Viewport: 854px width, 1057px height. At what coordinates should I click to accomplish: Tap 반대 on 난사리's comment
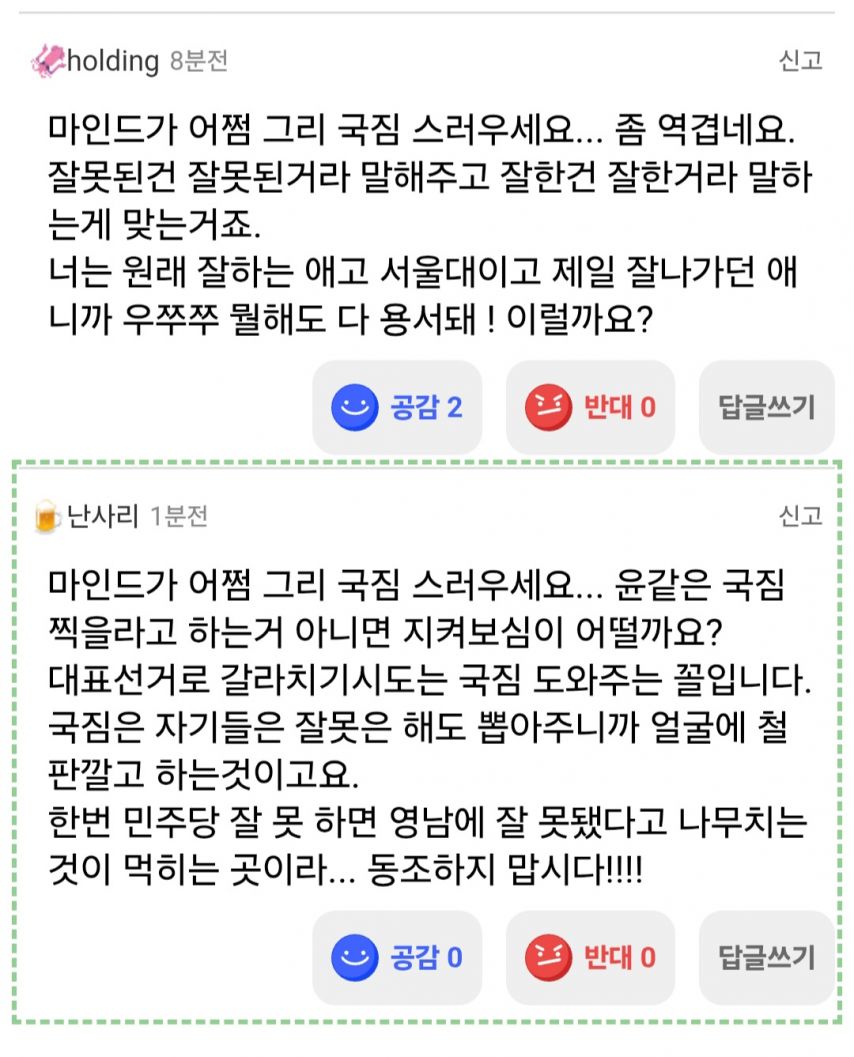coord(590,957)
